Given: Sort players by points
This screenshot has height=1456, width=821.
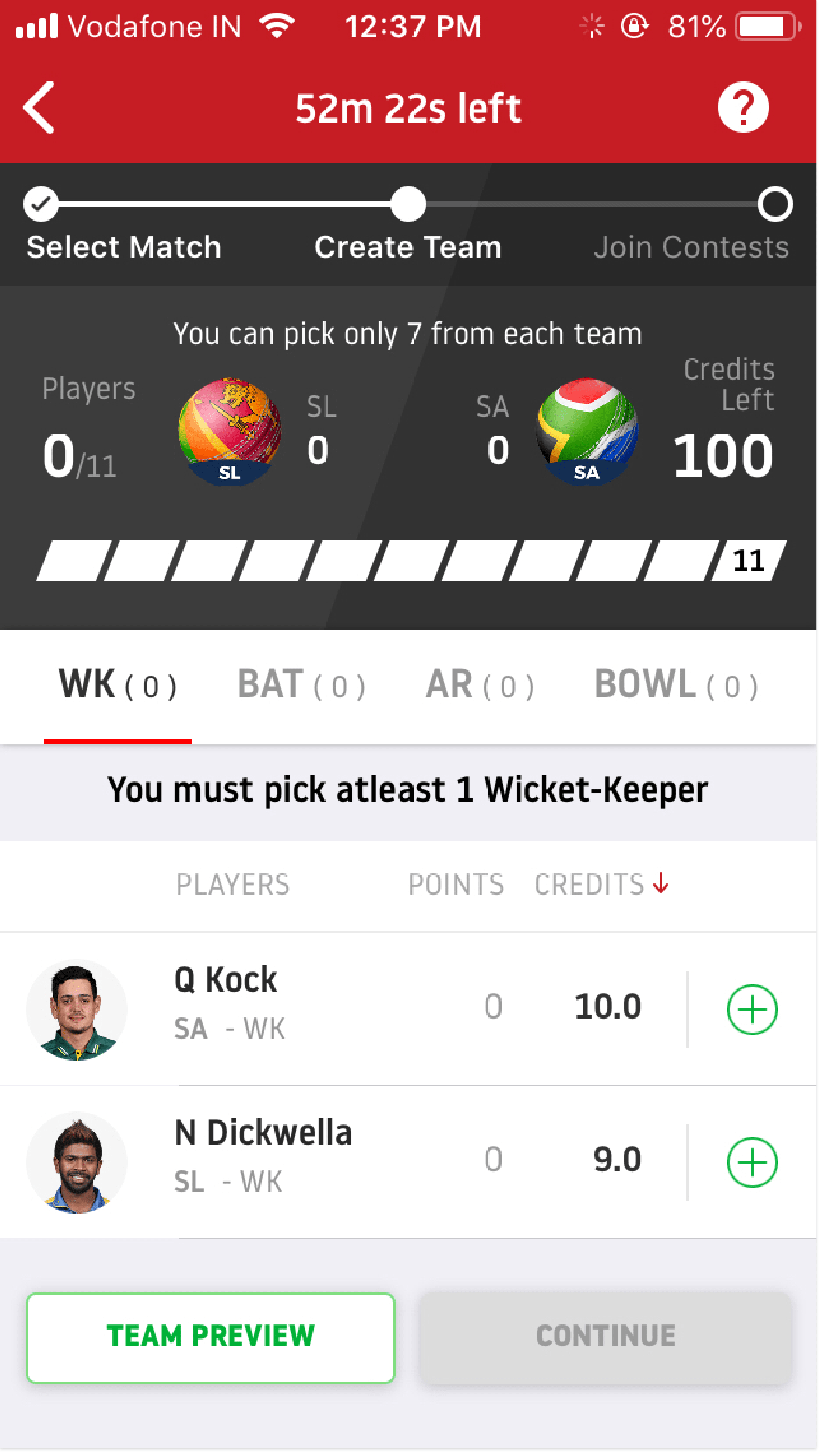Looking at the screenshot, I should pos(456,884).
